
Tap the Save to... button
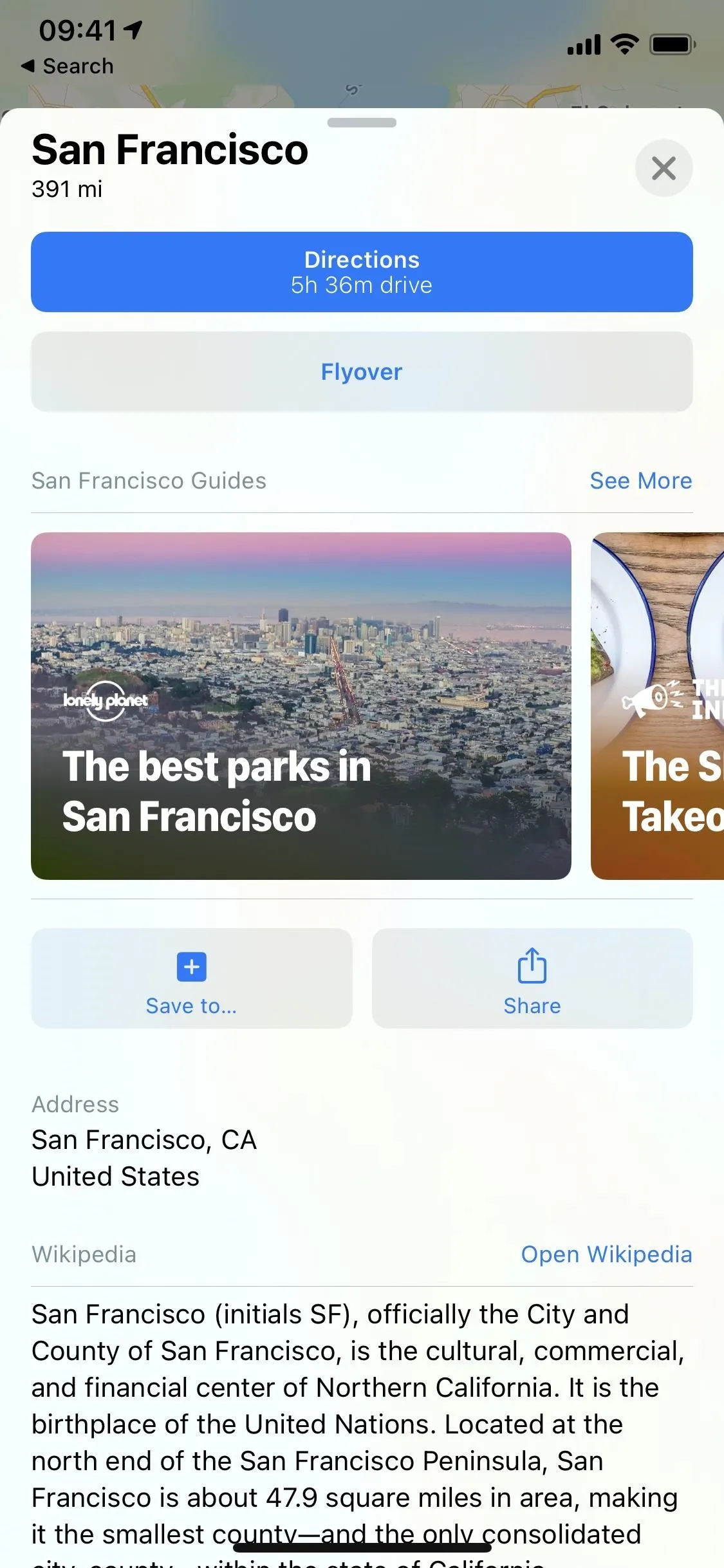pos(192,978)
